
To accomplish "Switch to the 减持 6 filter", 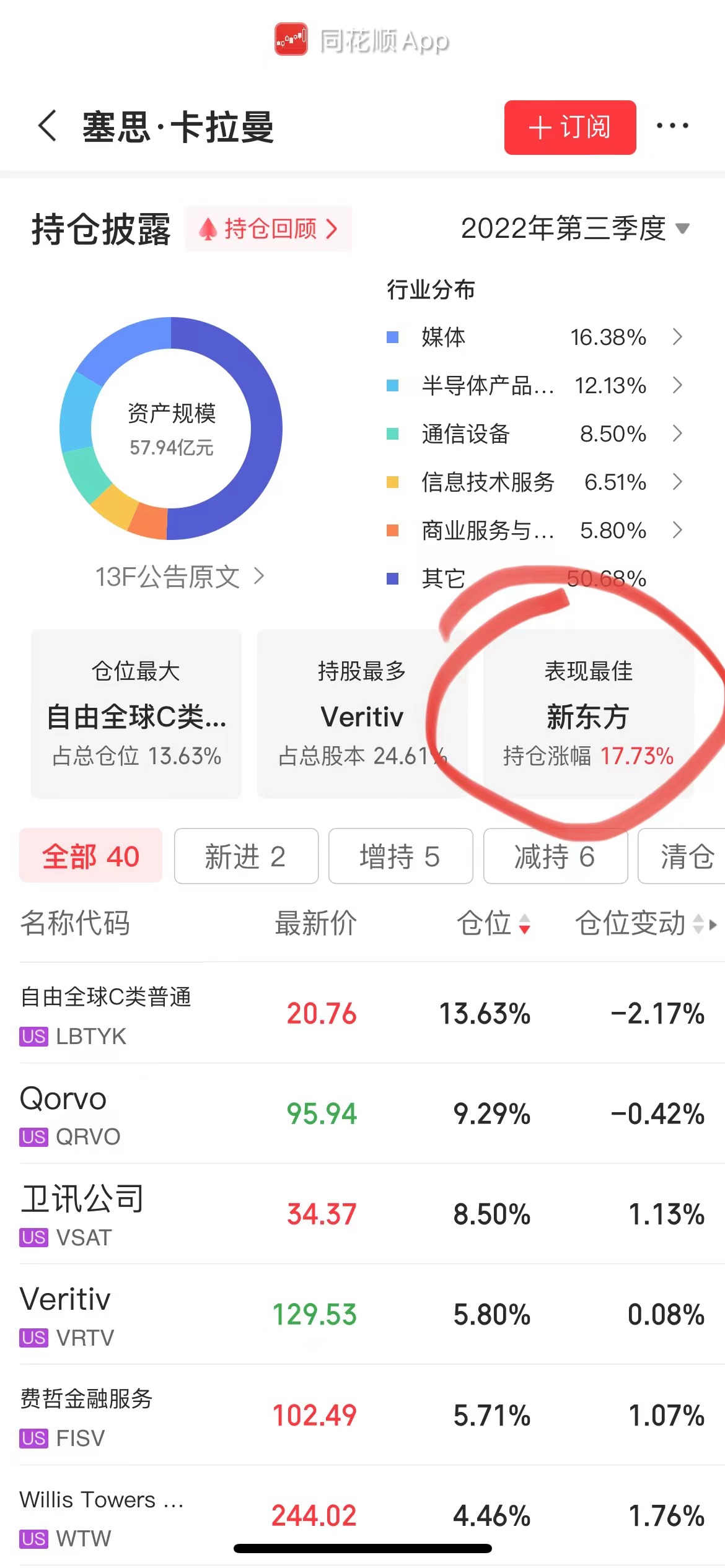I will (555, 856).
